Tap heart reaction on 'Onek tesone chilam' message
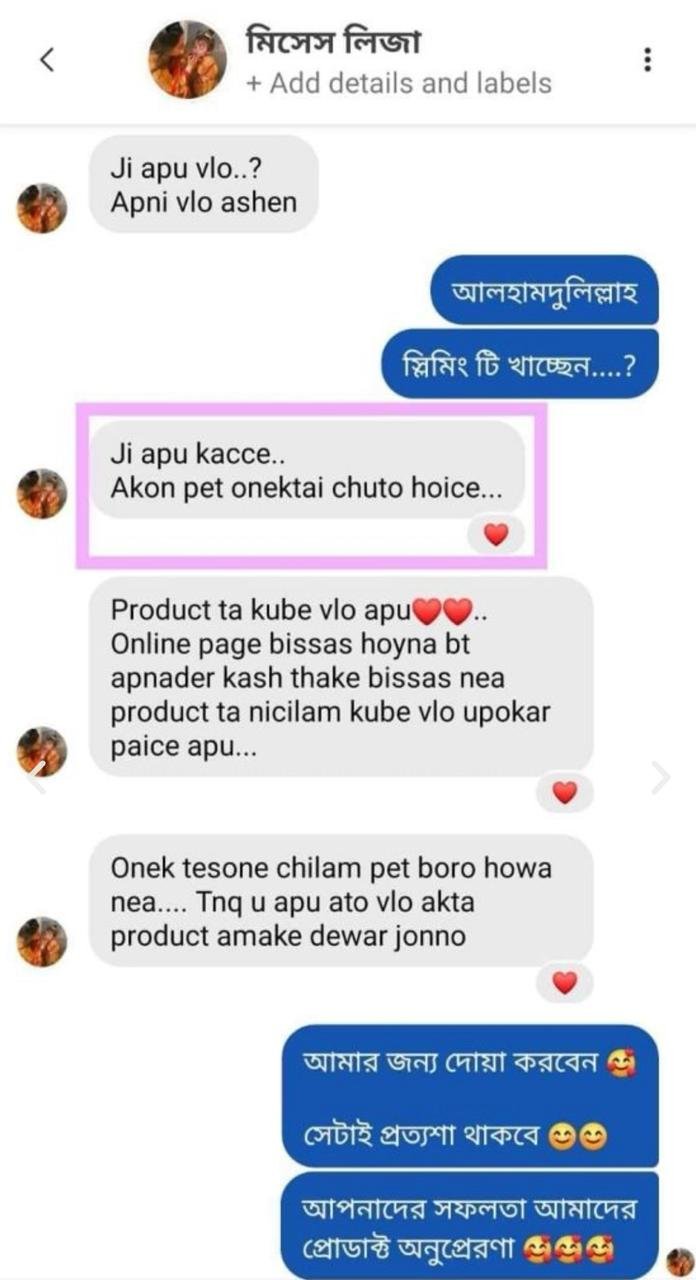This screenshot has height=1280, width=696. pos(565,983)
